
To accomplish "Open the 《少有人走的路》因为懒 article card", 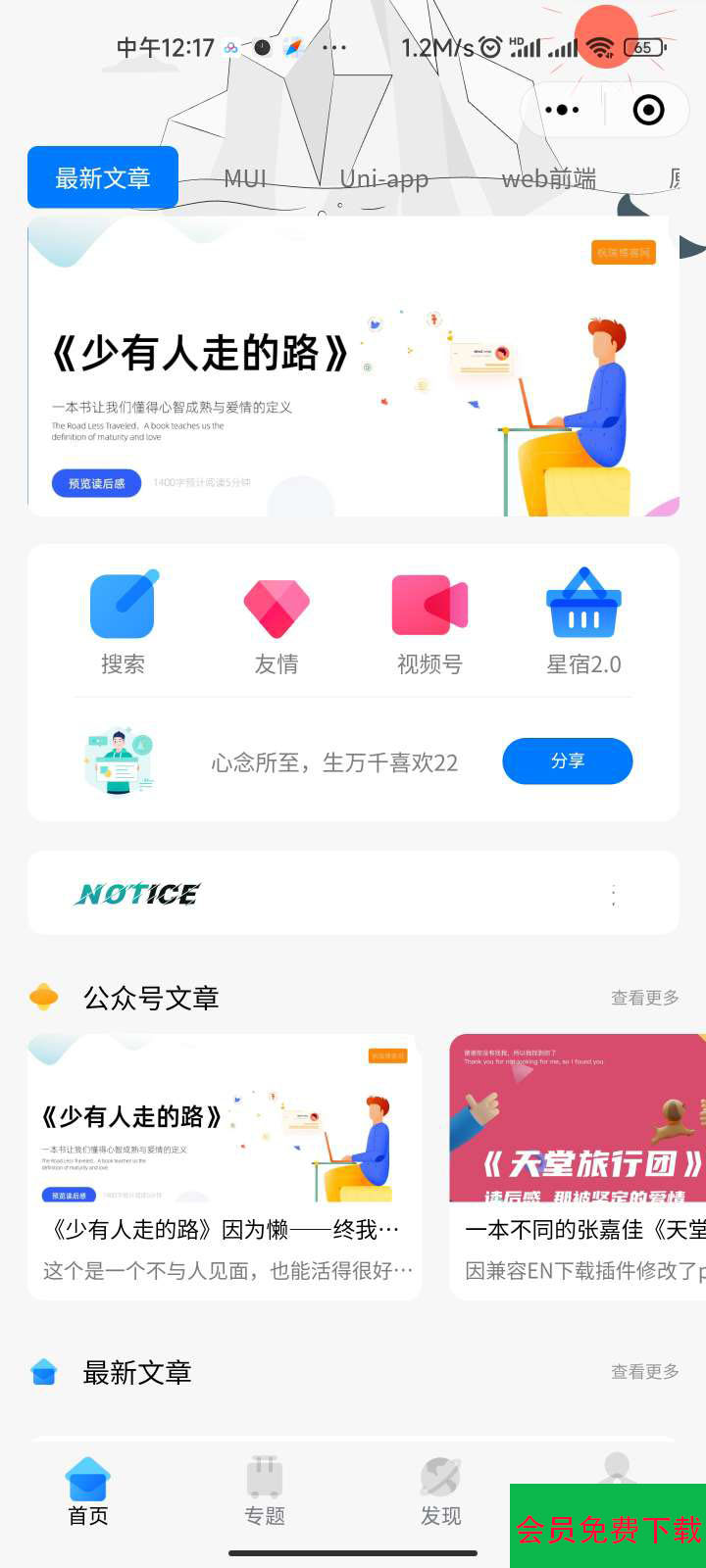I will pos(225,1166).
